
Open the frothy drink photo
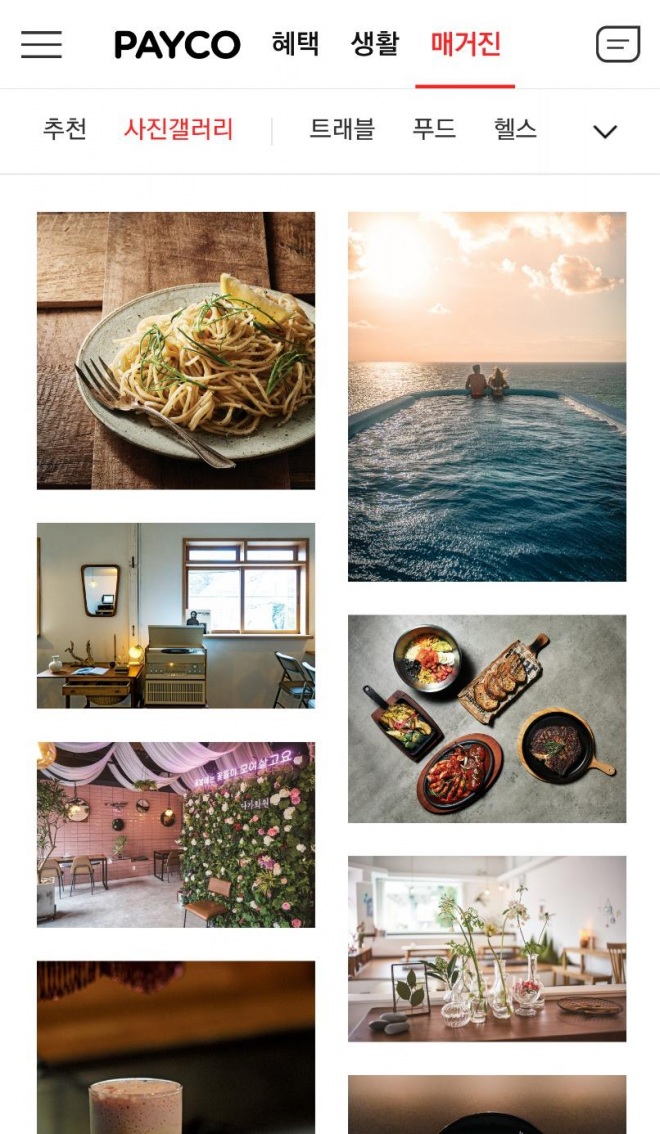(x=176, y=1047)
